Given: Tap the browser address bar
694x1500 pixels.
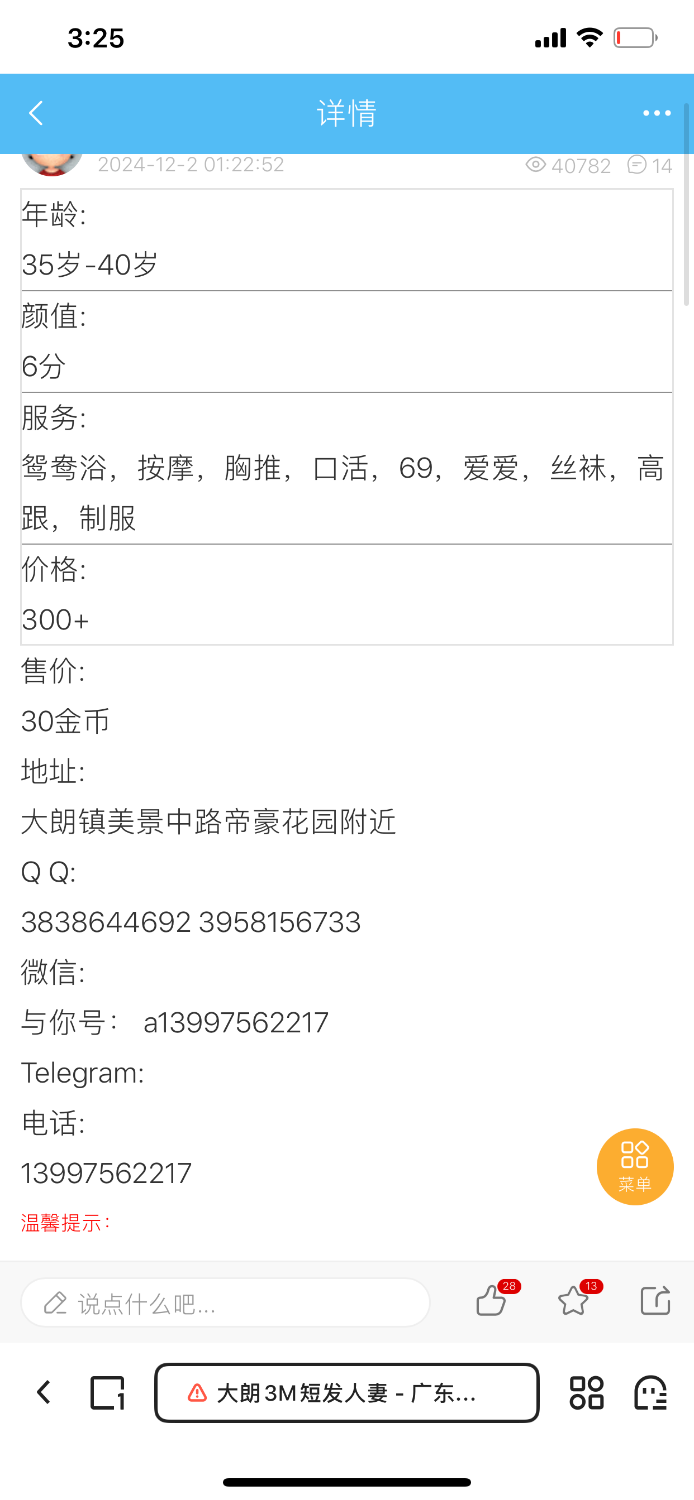Looking at the screenshot, I should [346, 1392].
